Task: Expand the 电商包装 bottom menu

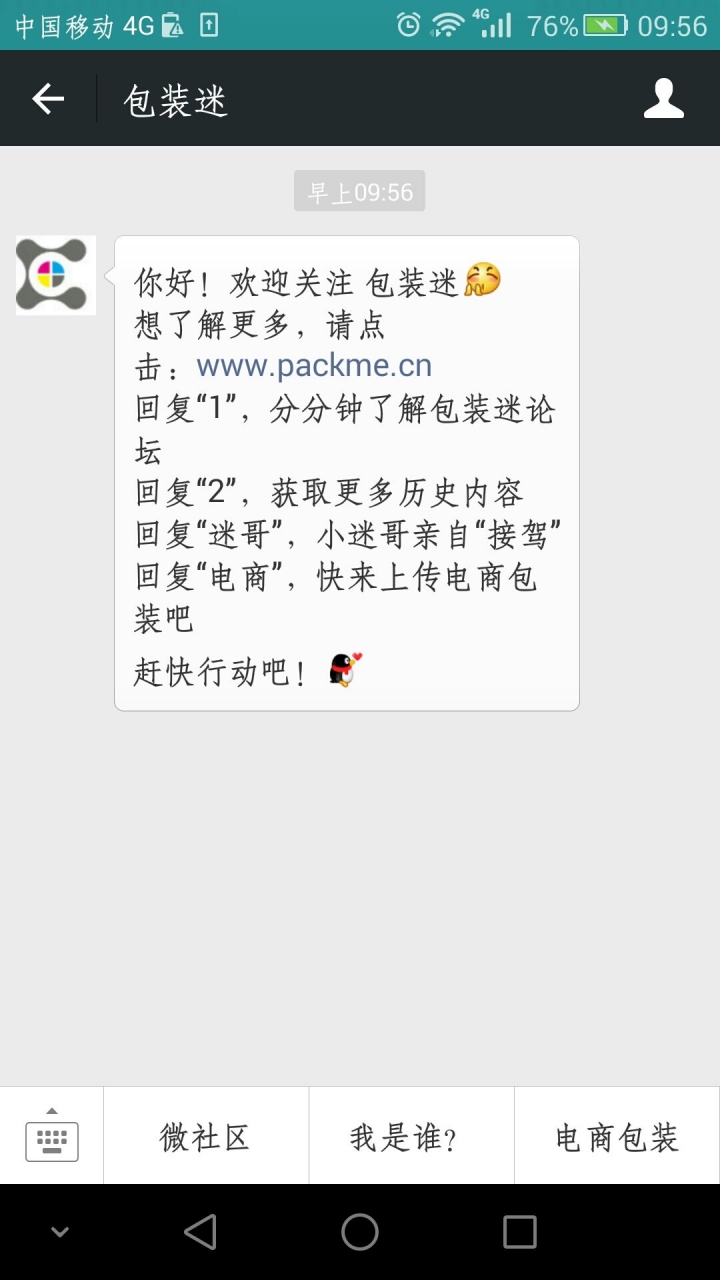Action: tap(617, 1136)
